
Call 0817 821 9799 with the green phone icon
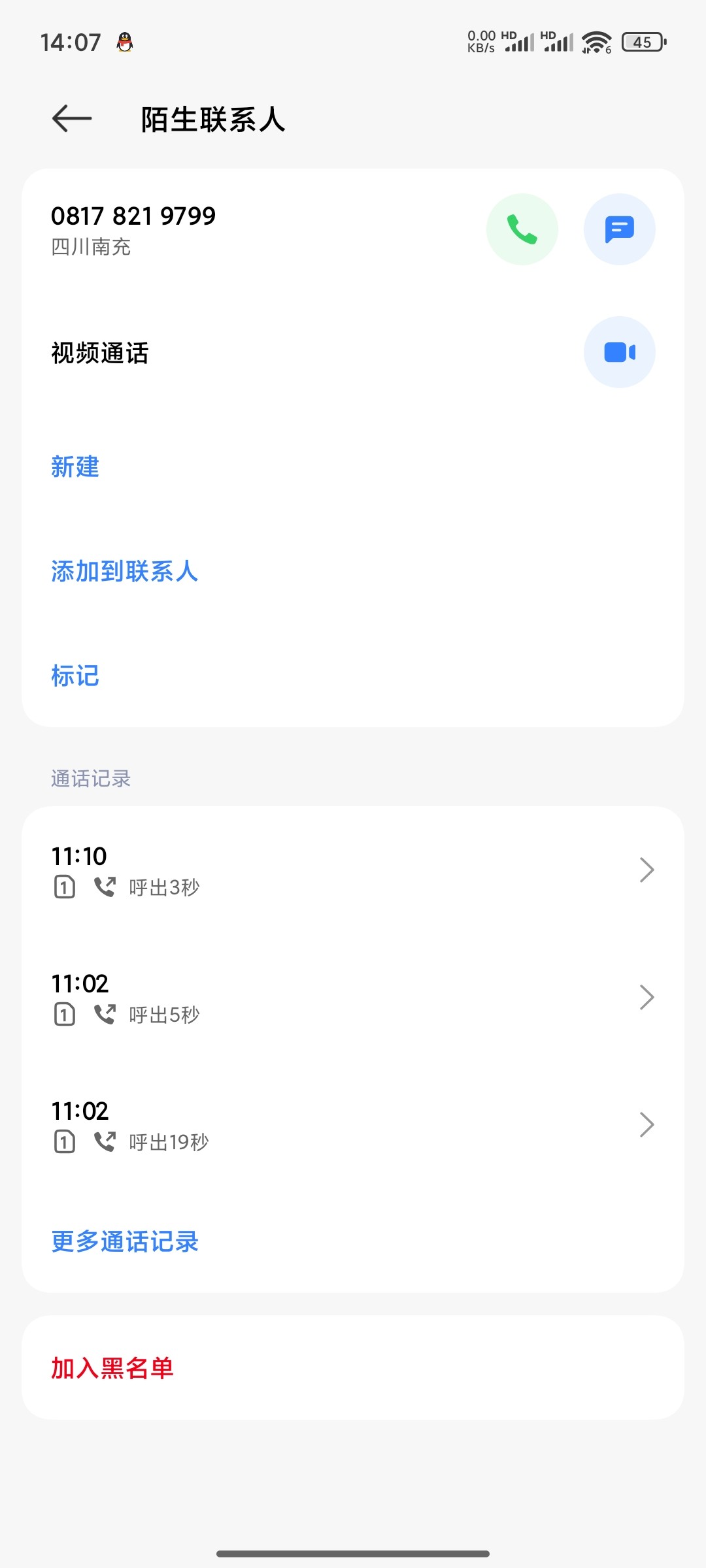pos(522,229)
